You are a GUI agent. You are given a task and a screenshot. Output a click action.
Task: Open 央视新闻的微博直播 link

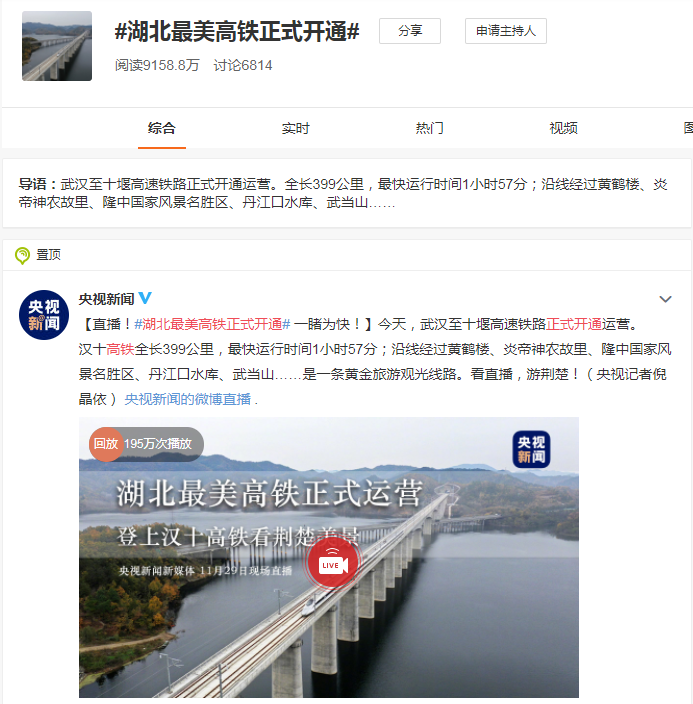pos(188,399)
